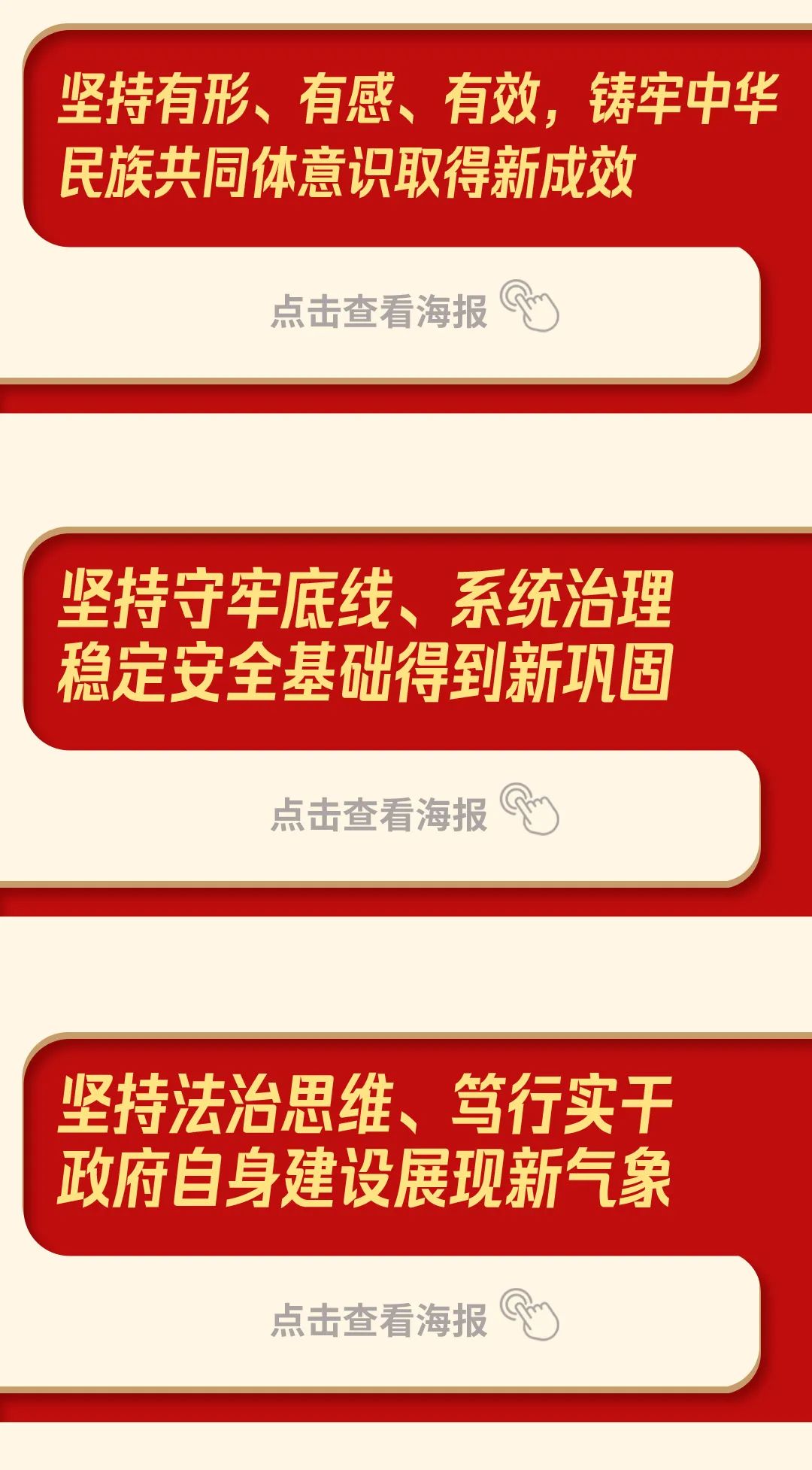View the poster under 政府自身建设展现新气象
This screenshot has height=1470, width=812.
tap(414, 1320)
